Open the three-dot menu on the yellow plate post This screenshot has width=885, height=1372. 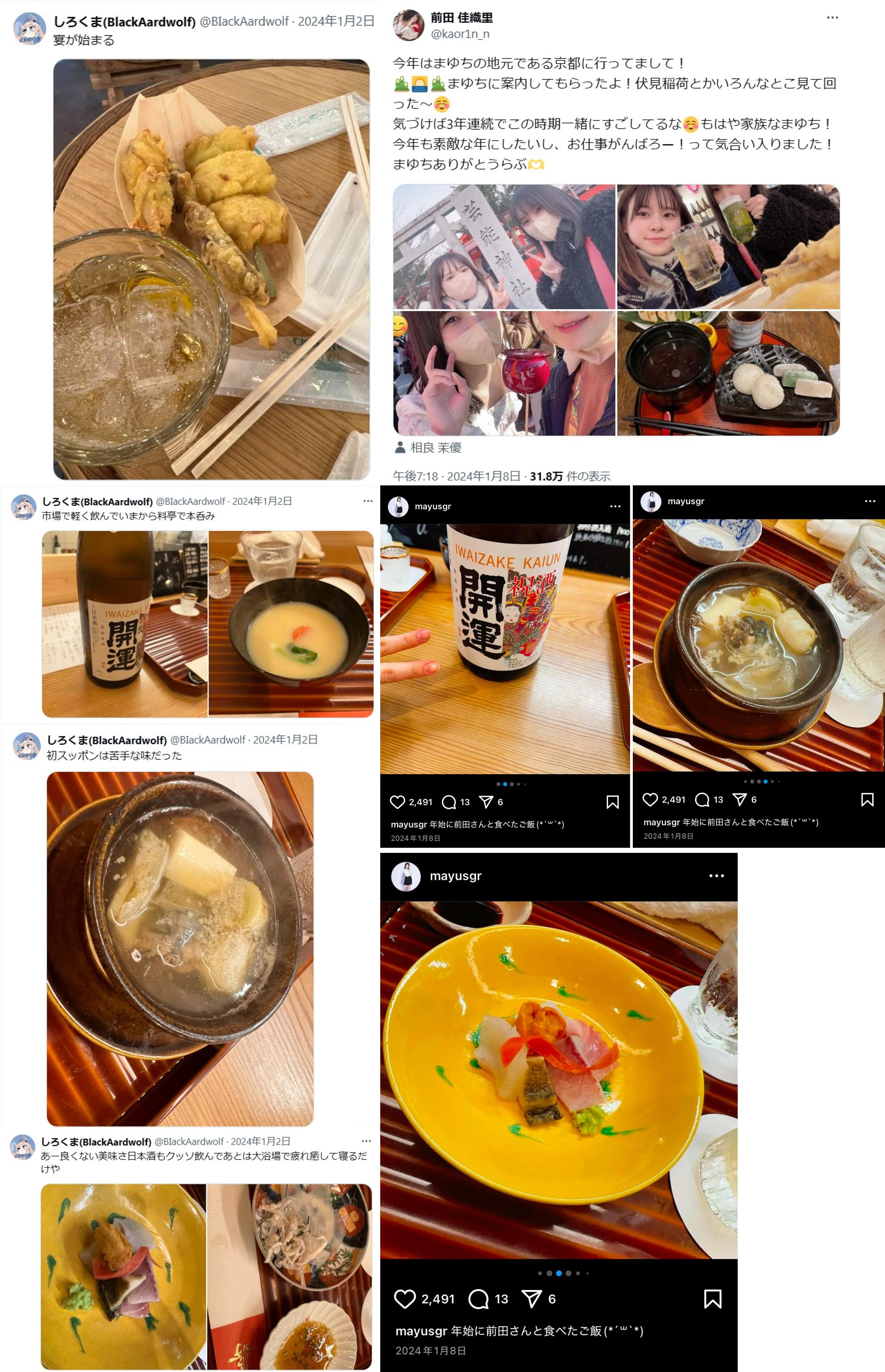(715, 876)
